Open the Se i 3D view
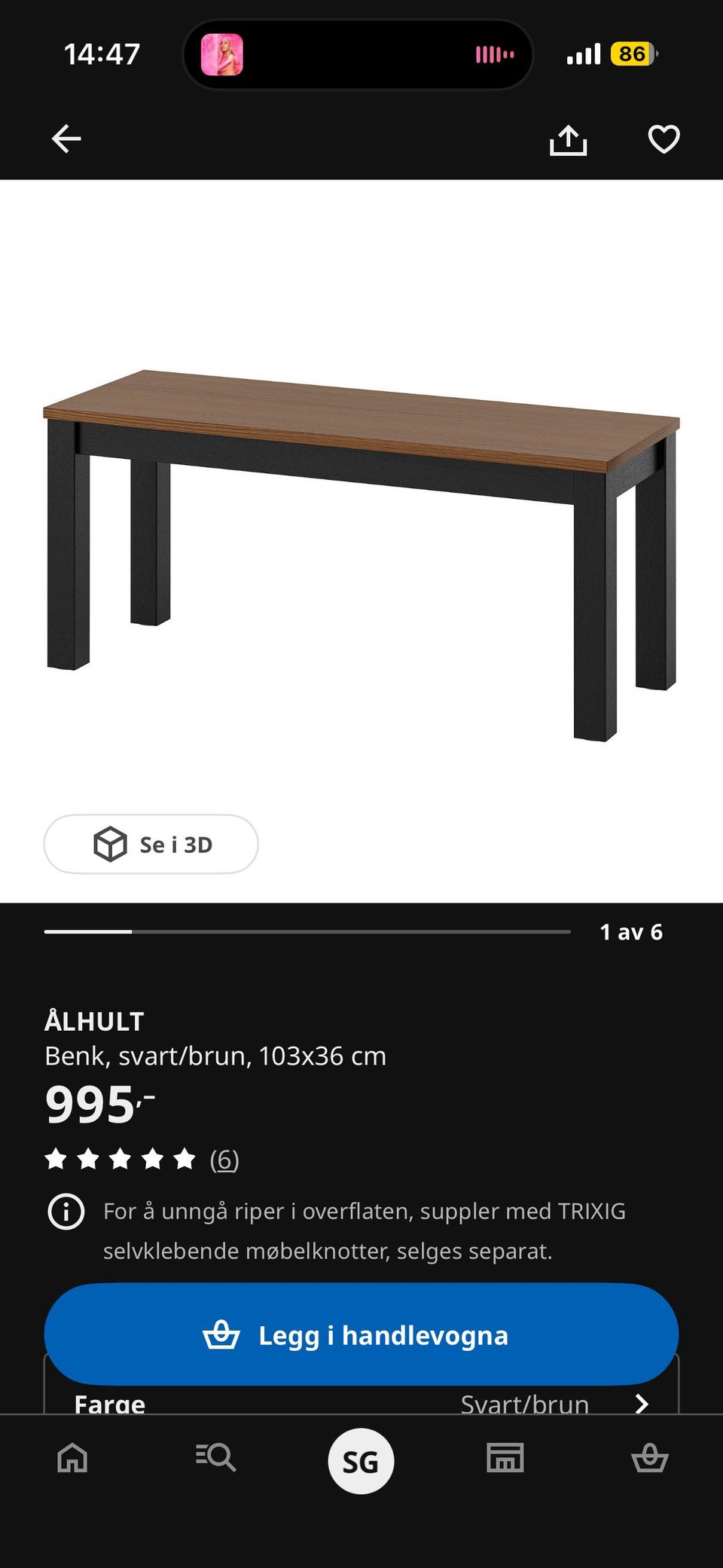 click(151, 844)
